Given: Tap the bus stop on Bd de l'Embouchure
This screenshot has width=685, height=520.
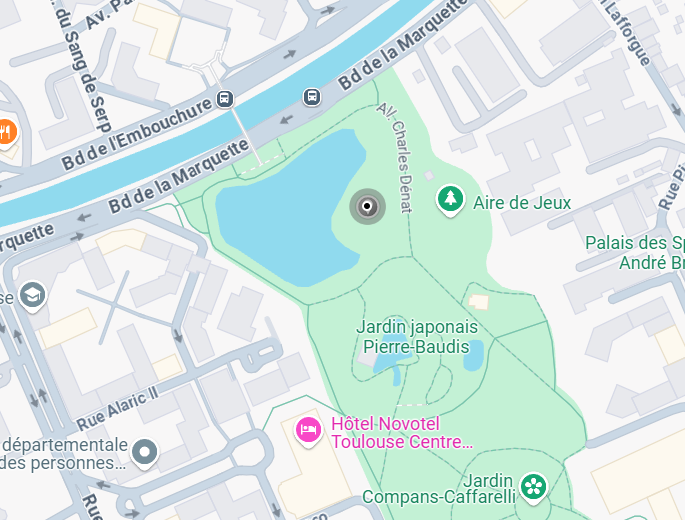Looking at the screenshot, I should tap(225, 99).
